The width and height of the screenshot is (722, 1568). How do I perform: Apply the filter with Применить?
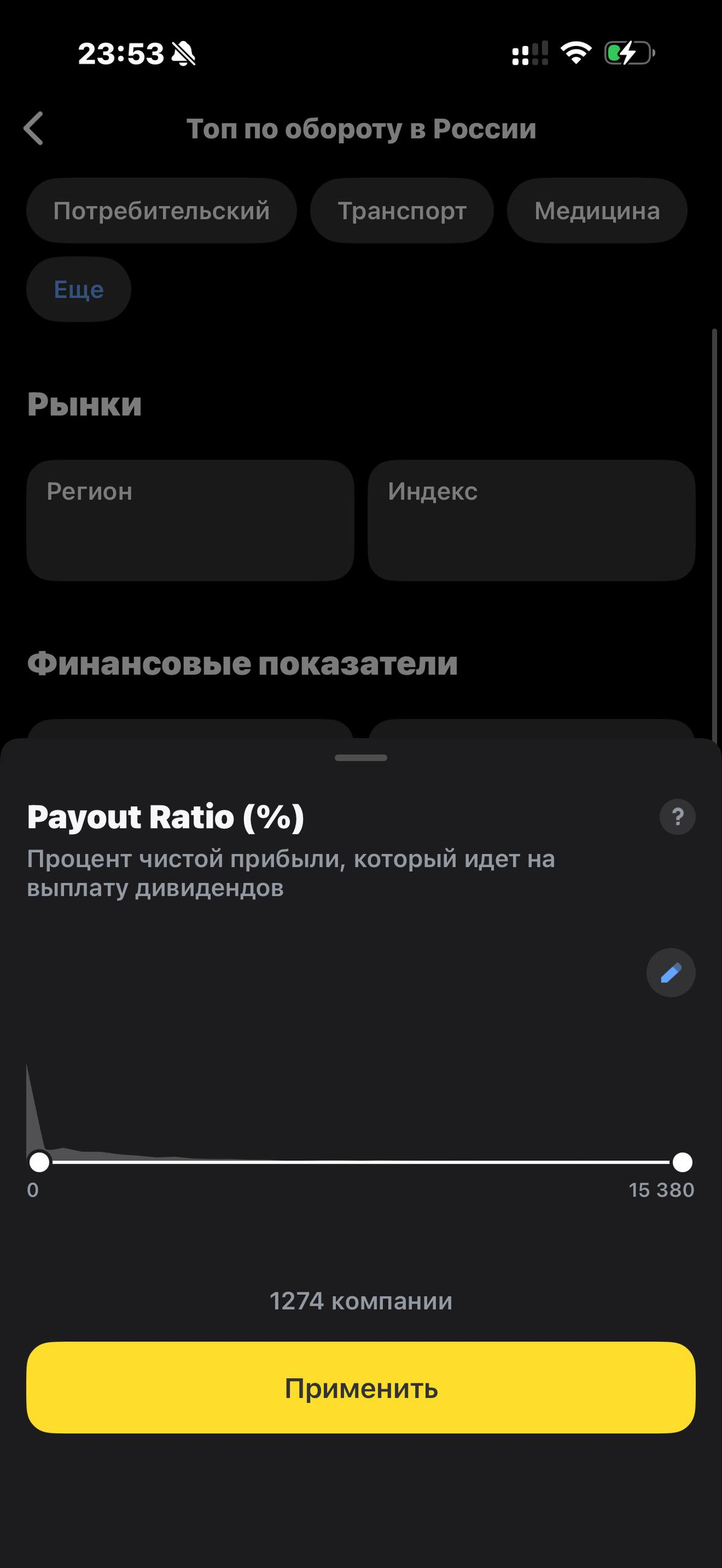(x=361, y=1388)
